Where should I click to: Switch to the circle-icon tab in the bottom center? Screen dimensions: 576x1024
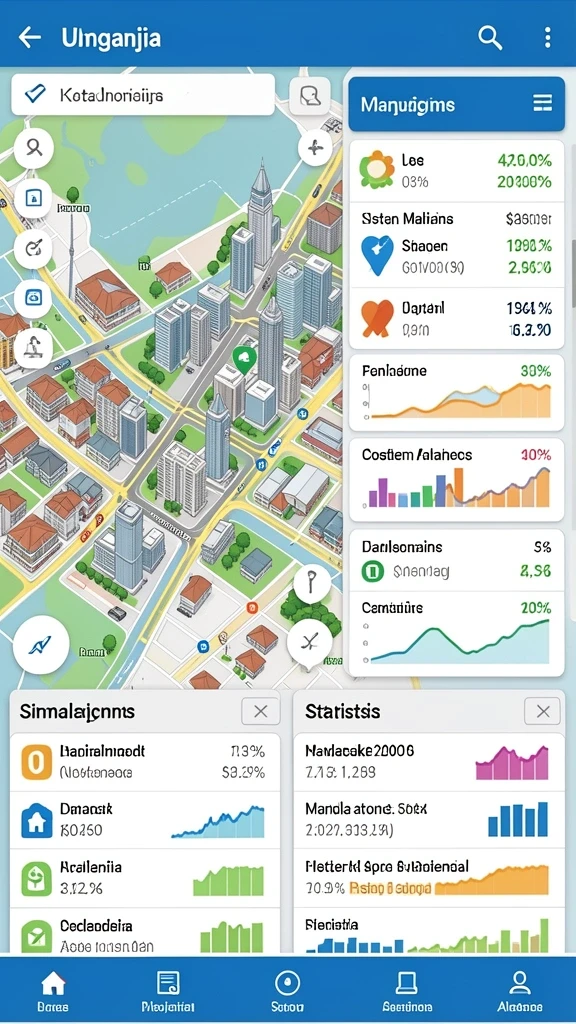[287, 991]
